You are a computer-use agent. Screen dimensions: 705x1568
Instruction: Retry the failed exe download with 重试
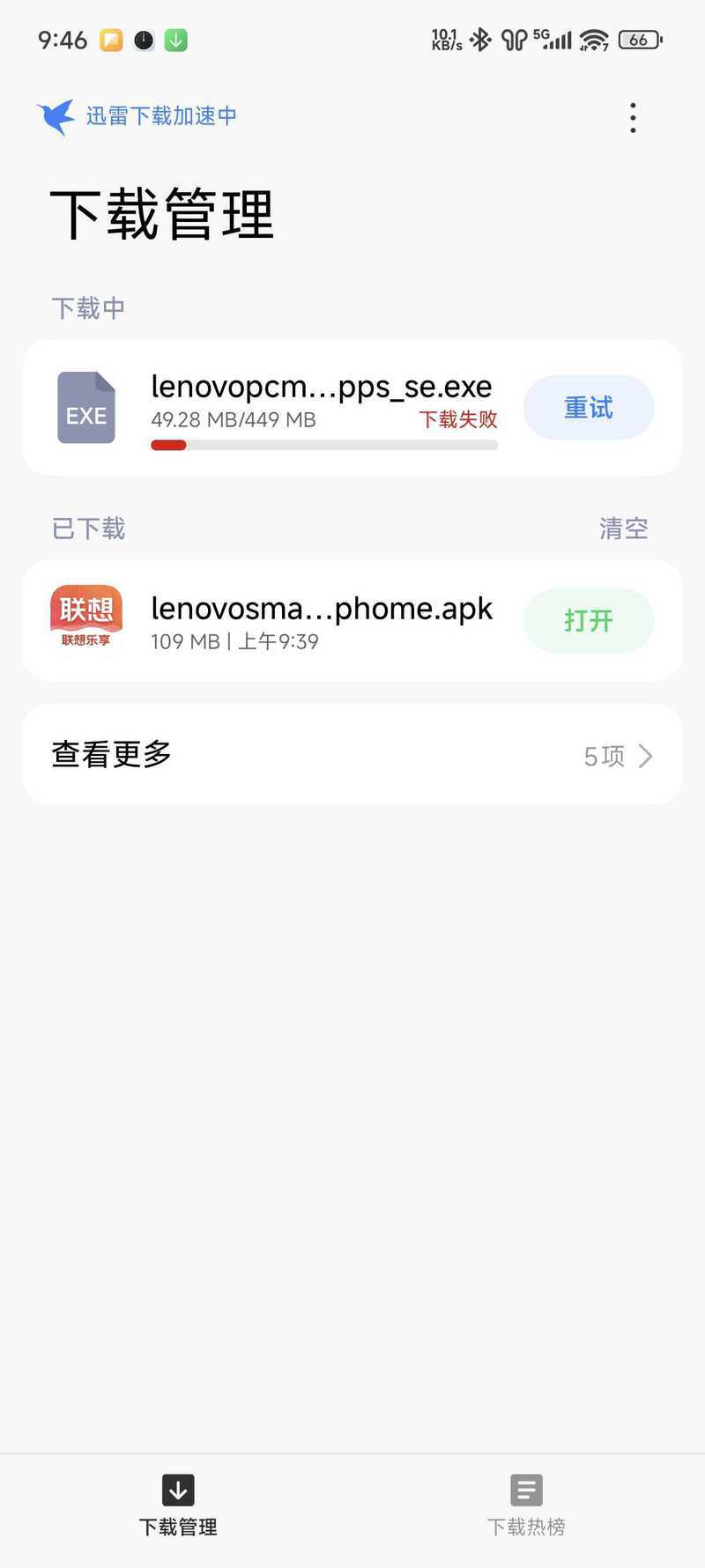click(589, 408)
